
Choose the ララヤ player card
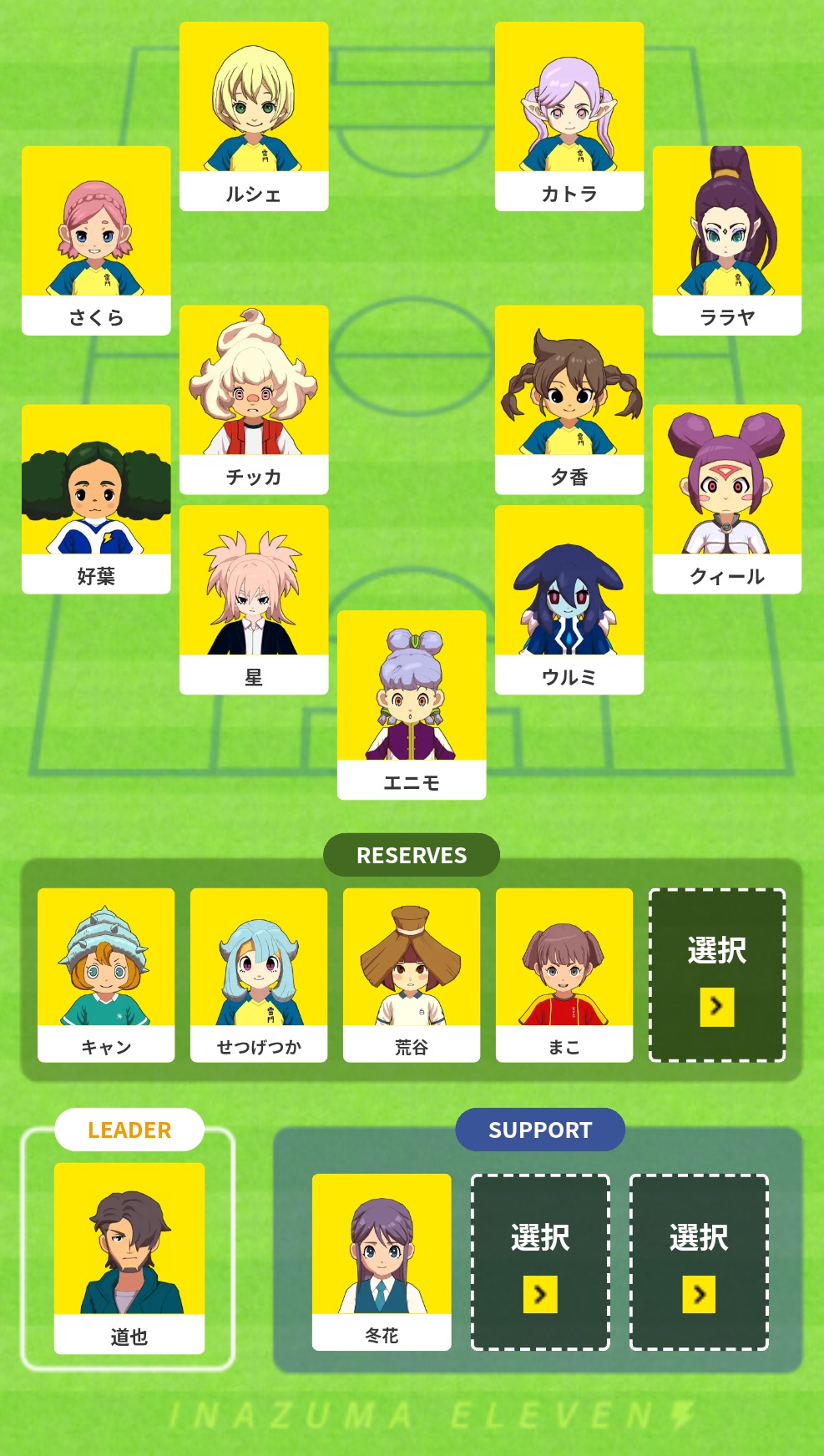(x=726, y=240)
